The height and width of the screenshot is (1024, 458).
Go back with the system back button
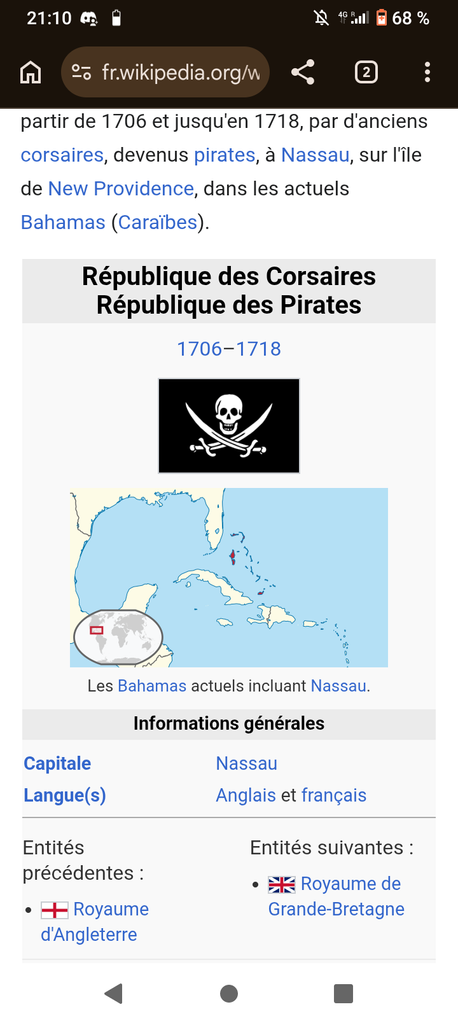click(113, 993)
